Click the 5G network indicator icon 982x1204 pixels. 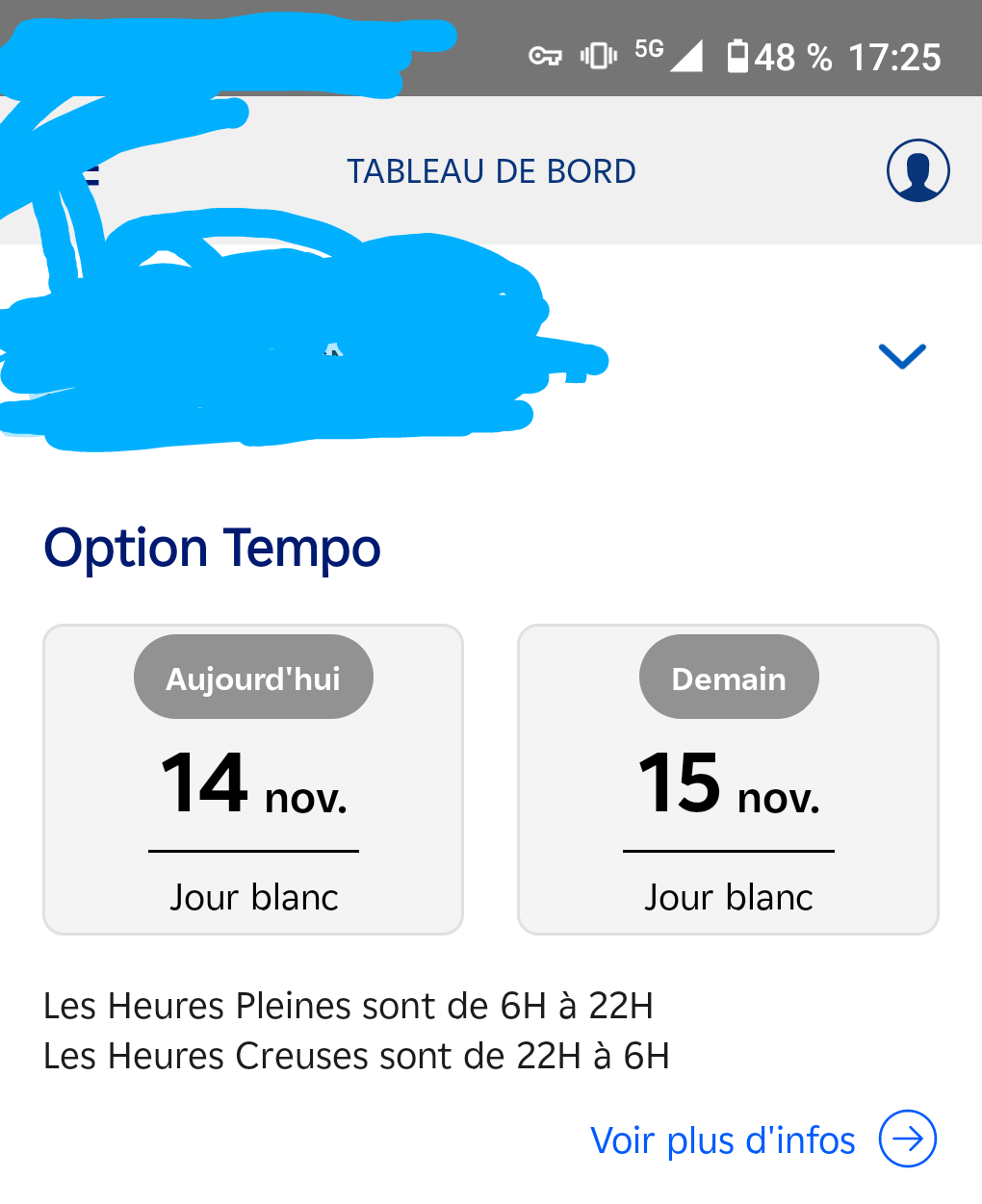[x=648, y=46]
